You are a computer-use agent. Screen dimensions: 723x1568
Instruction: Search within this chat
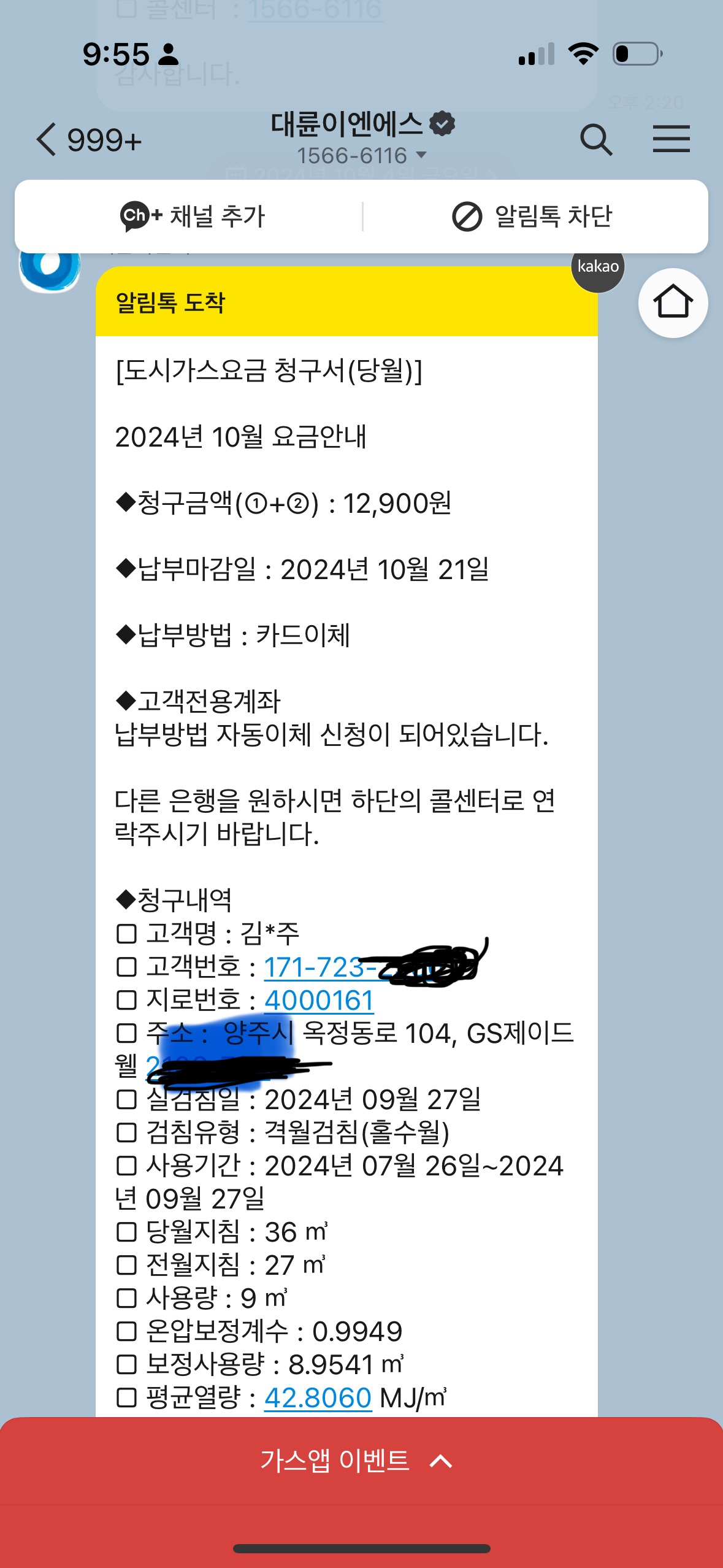[x=596, y=140]
